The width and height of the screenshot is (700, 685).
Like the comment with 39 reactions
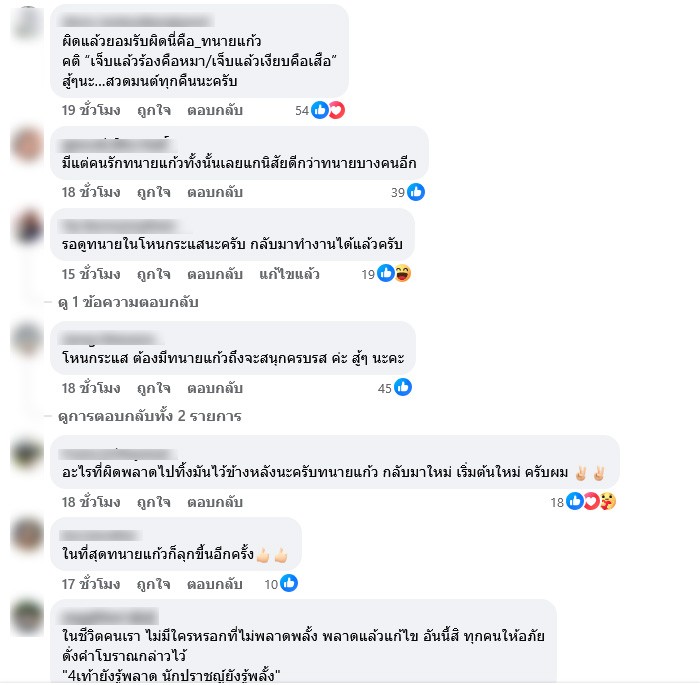pos(154,192)
